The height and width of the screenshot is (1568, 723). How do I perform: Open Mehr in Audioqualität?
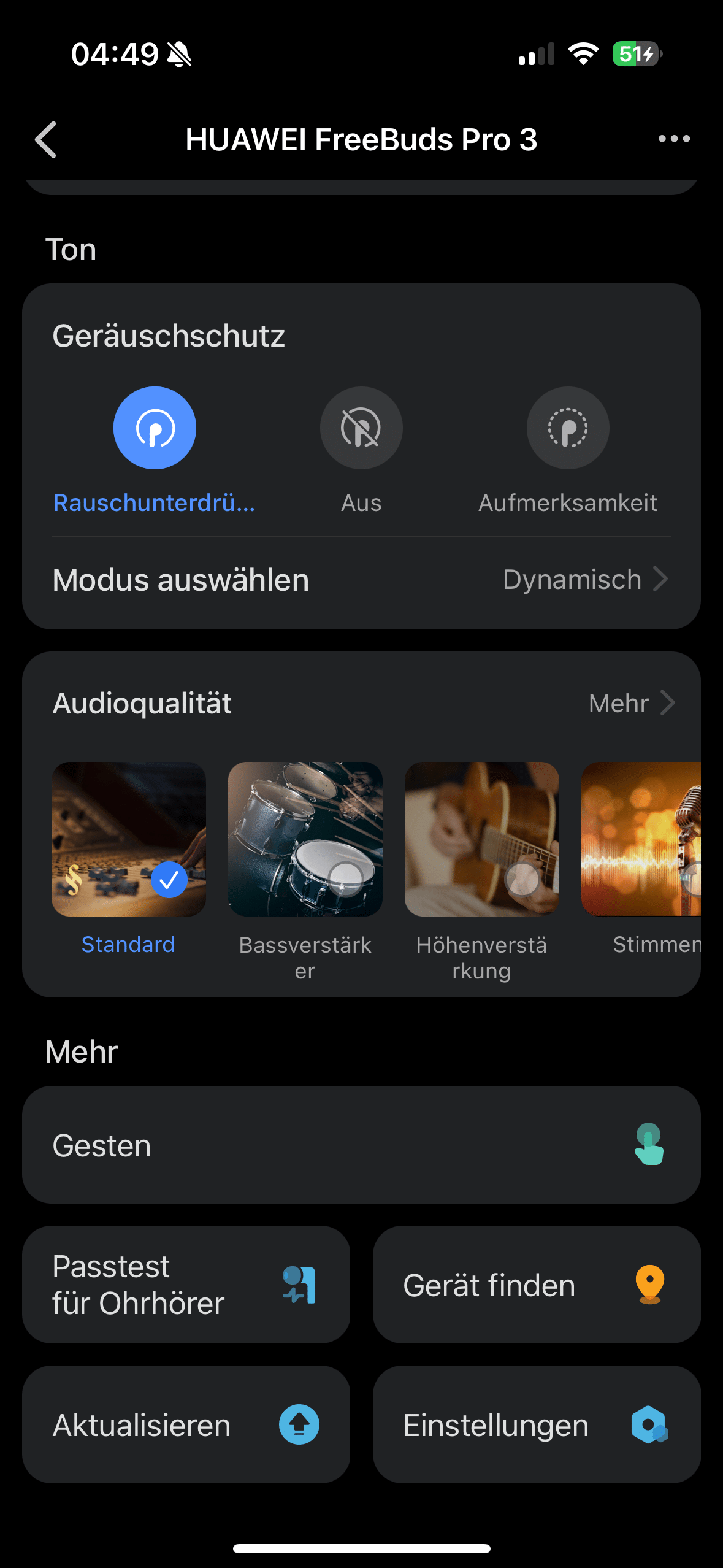[631, 704]
